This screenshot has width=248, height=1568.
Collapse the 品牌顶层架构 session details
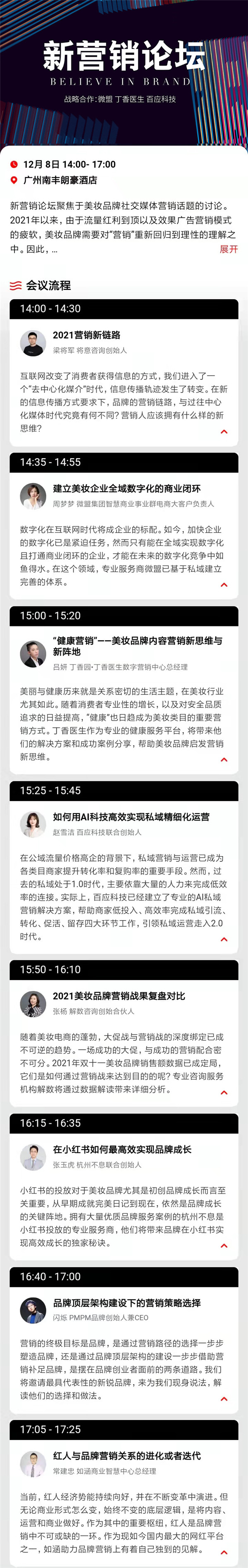tap(224, 1399)
